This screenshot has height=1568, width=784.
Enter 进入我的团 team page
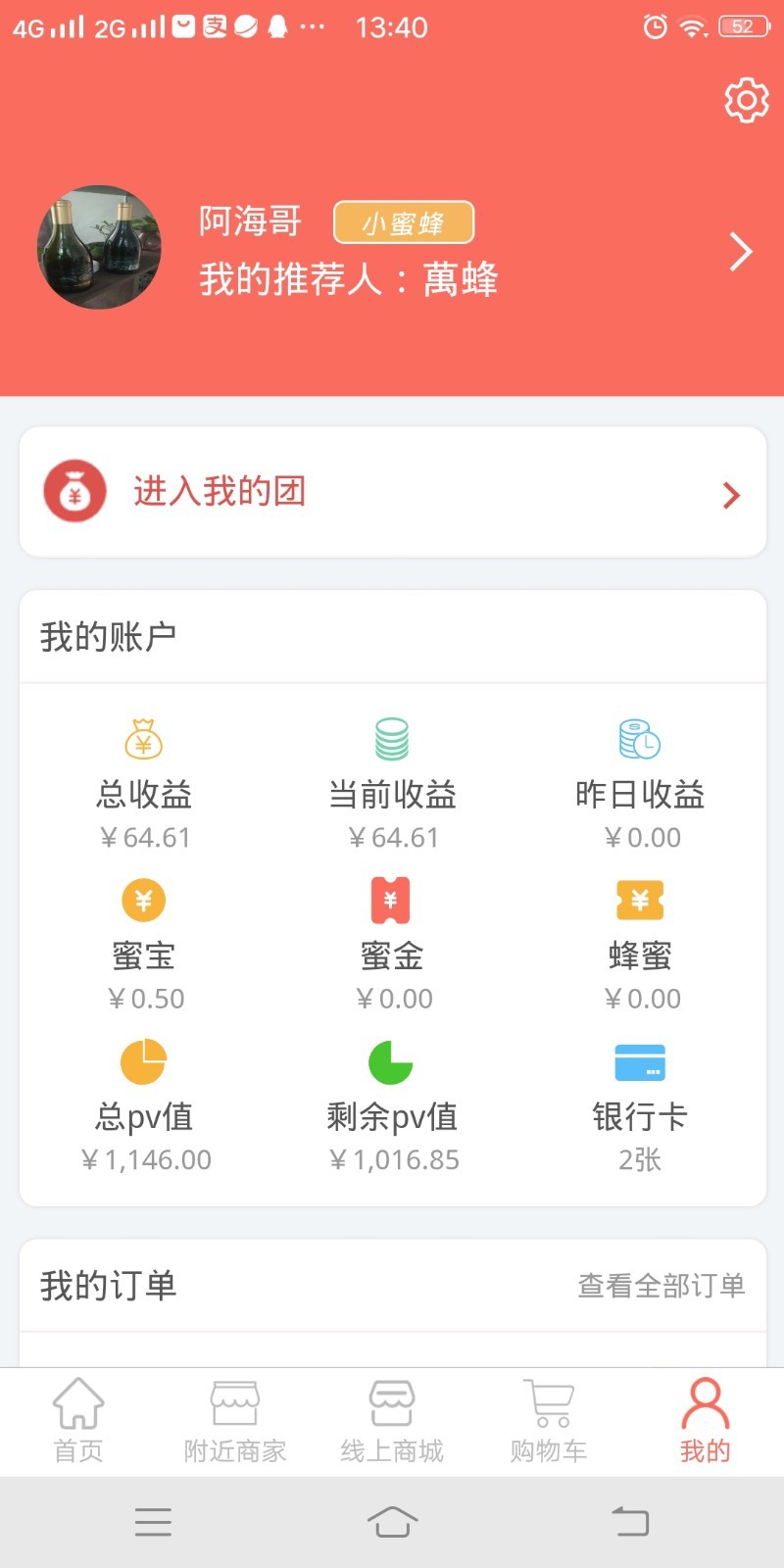tap(392, 492)
